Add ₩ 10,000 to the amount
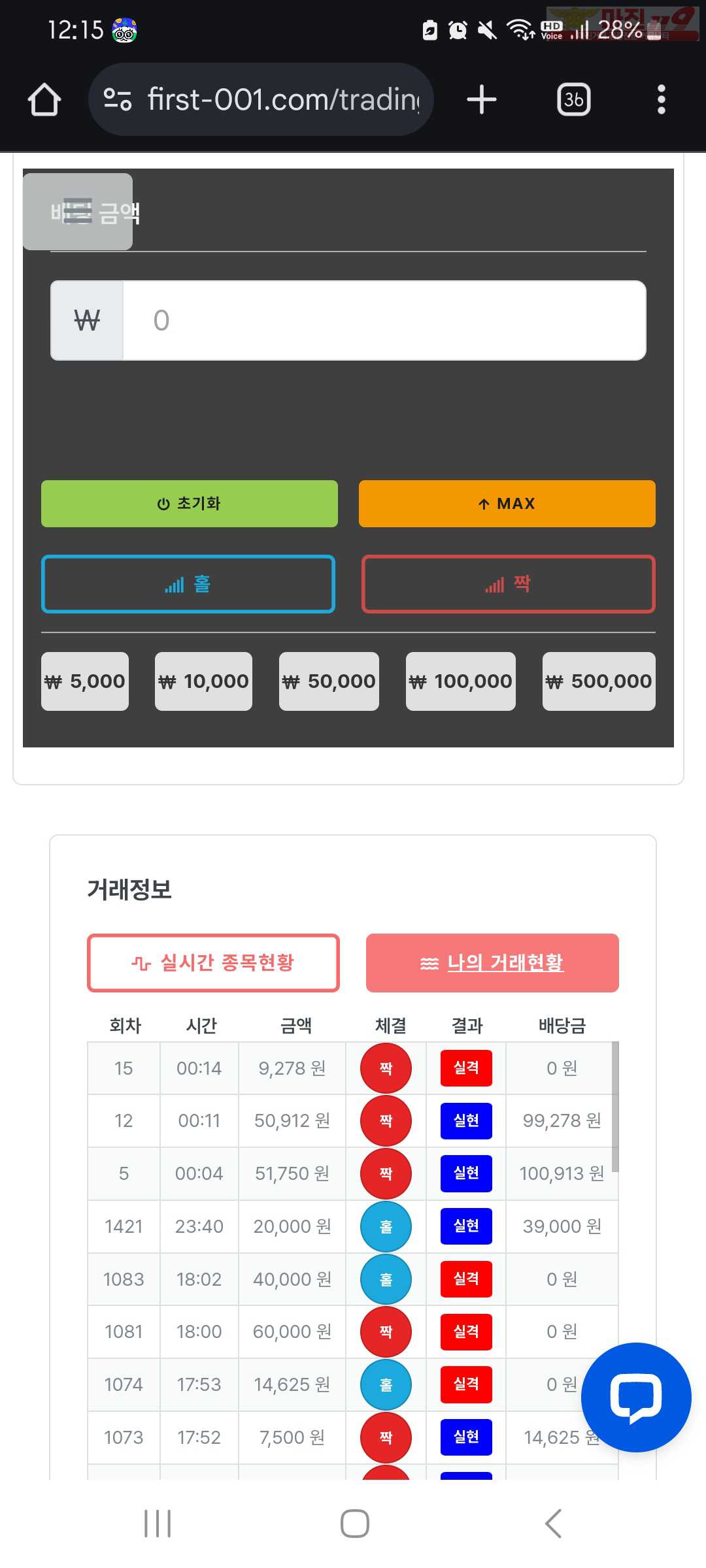706x1568 pixels. pyautogui.click(x=203, y=681)
